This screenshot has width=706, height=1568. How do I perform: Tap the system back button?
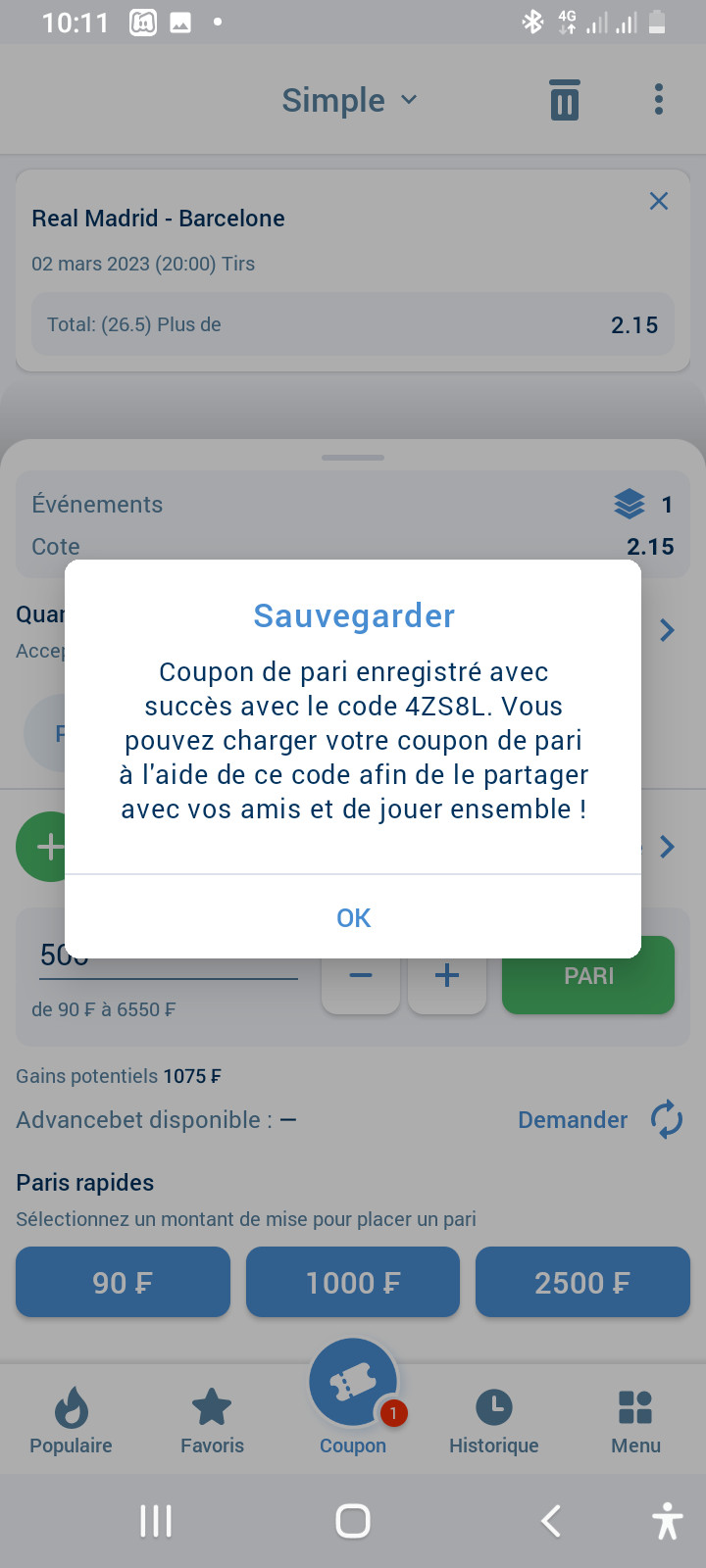coord(551,1521)
